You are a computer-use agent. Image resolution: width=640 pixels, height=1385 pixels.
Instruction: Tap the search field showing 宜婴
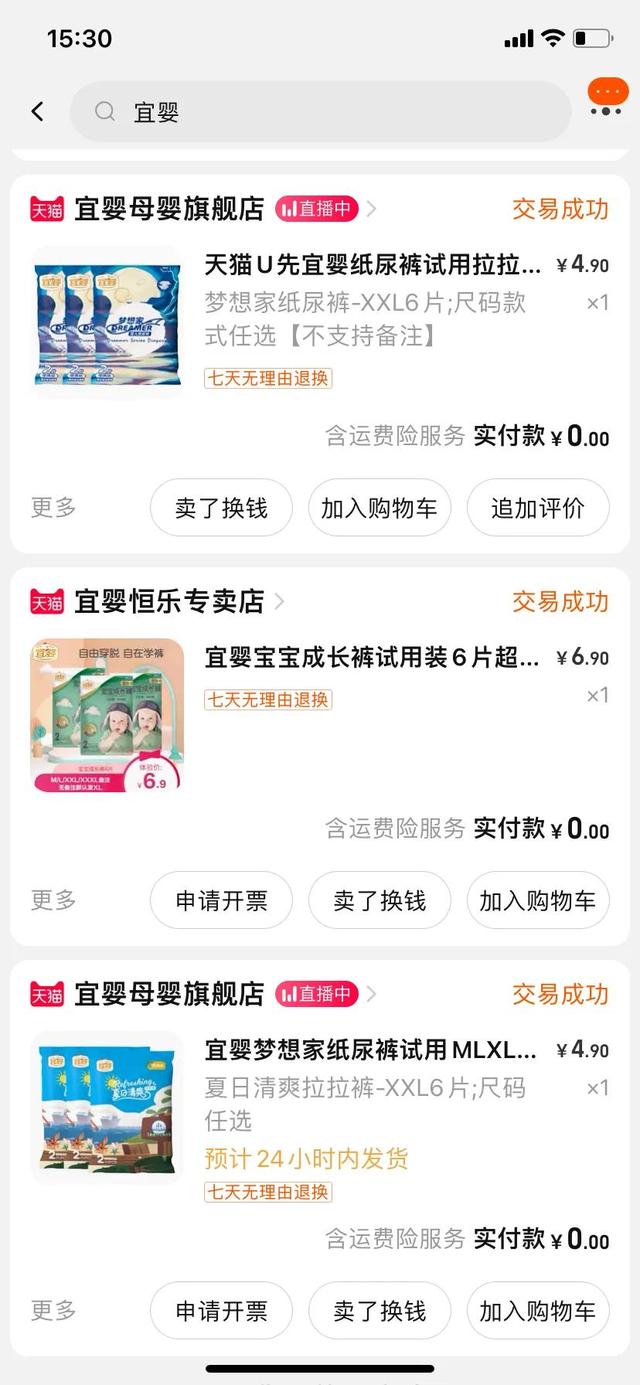(320, 112)
